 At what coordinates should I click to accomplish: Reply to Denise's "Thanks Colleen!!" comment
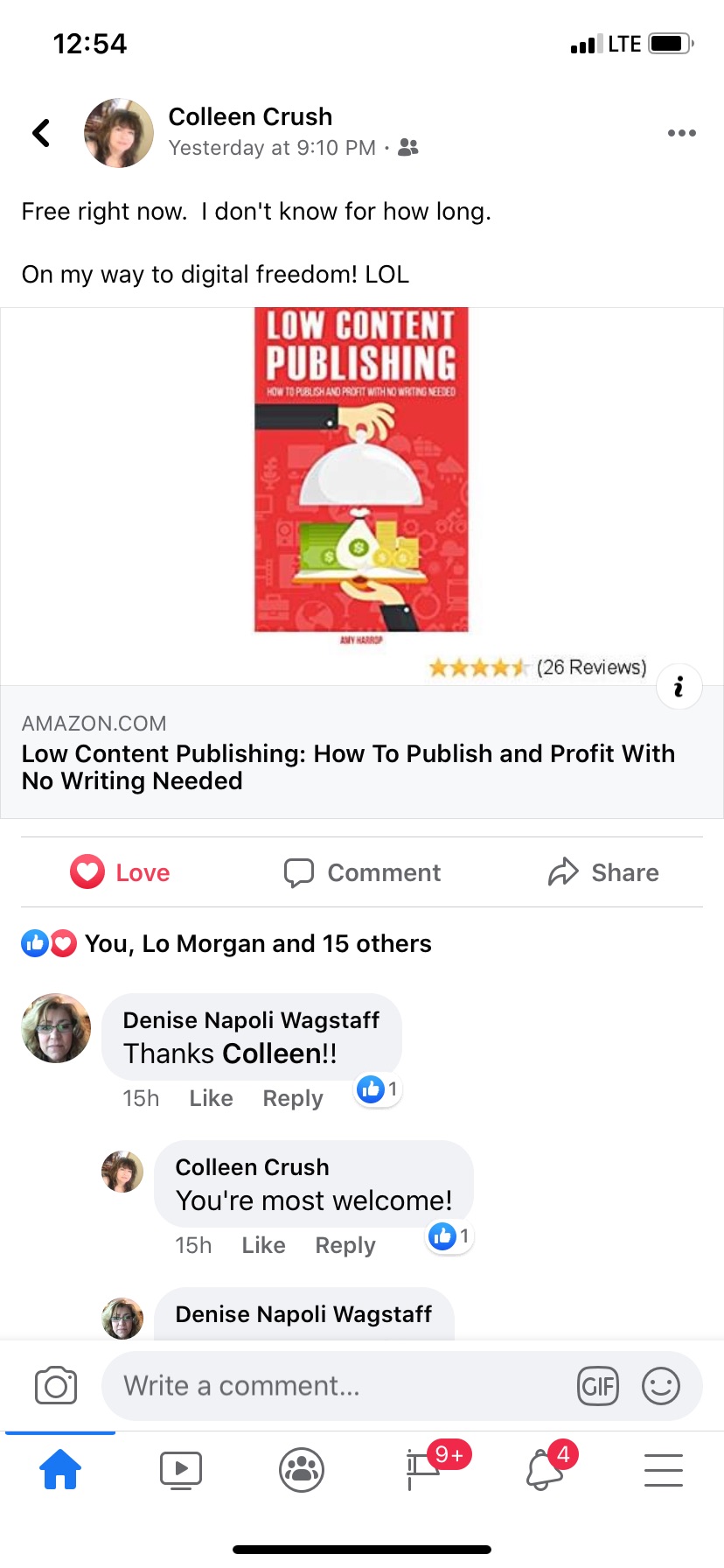(293, 1098)
